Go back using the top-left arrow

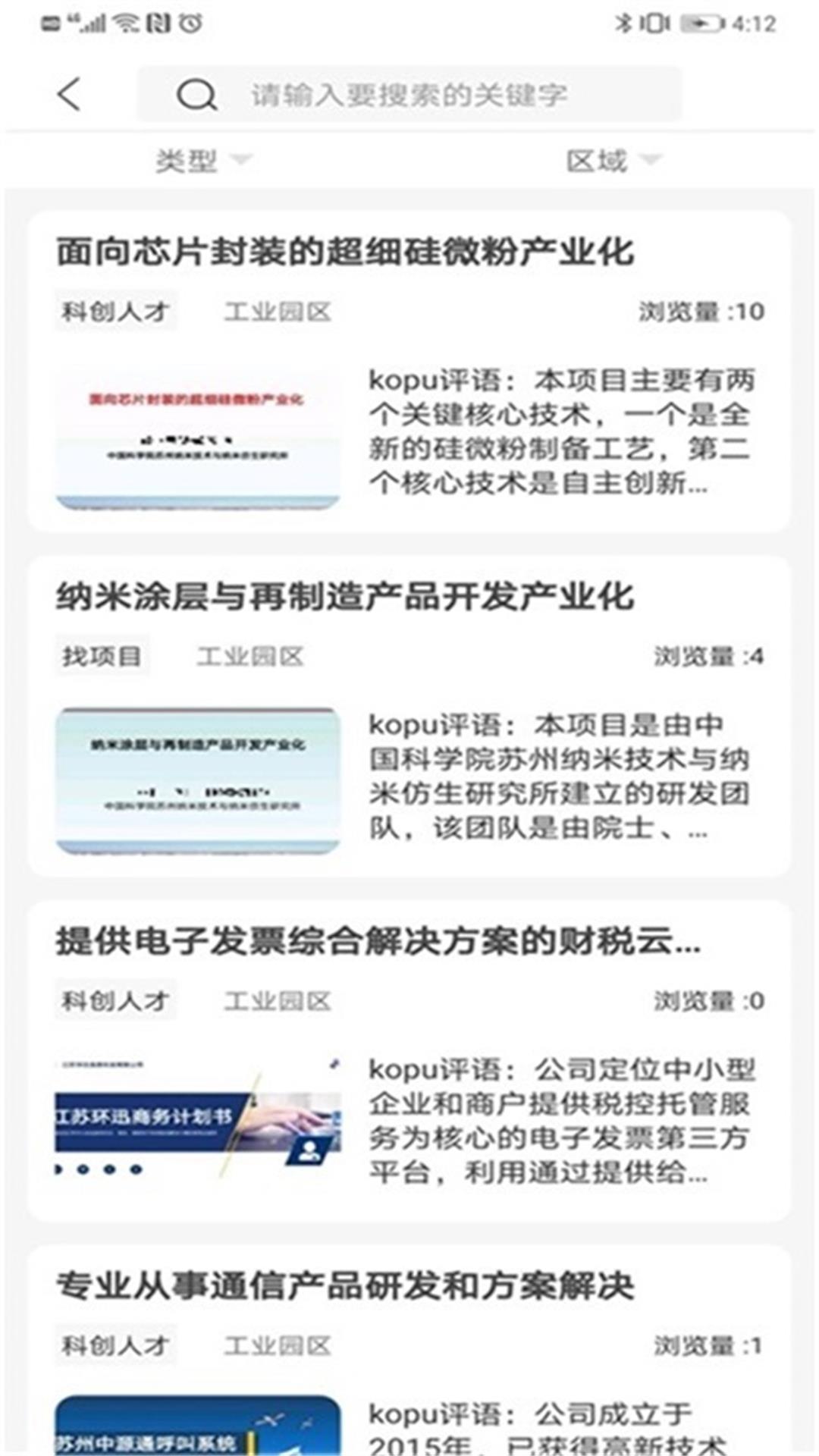[x=70, y=95]
